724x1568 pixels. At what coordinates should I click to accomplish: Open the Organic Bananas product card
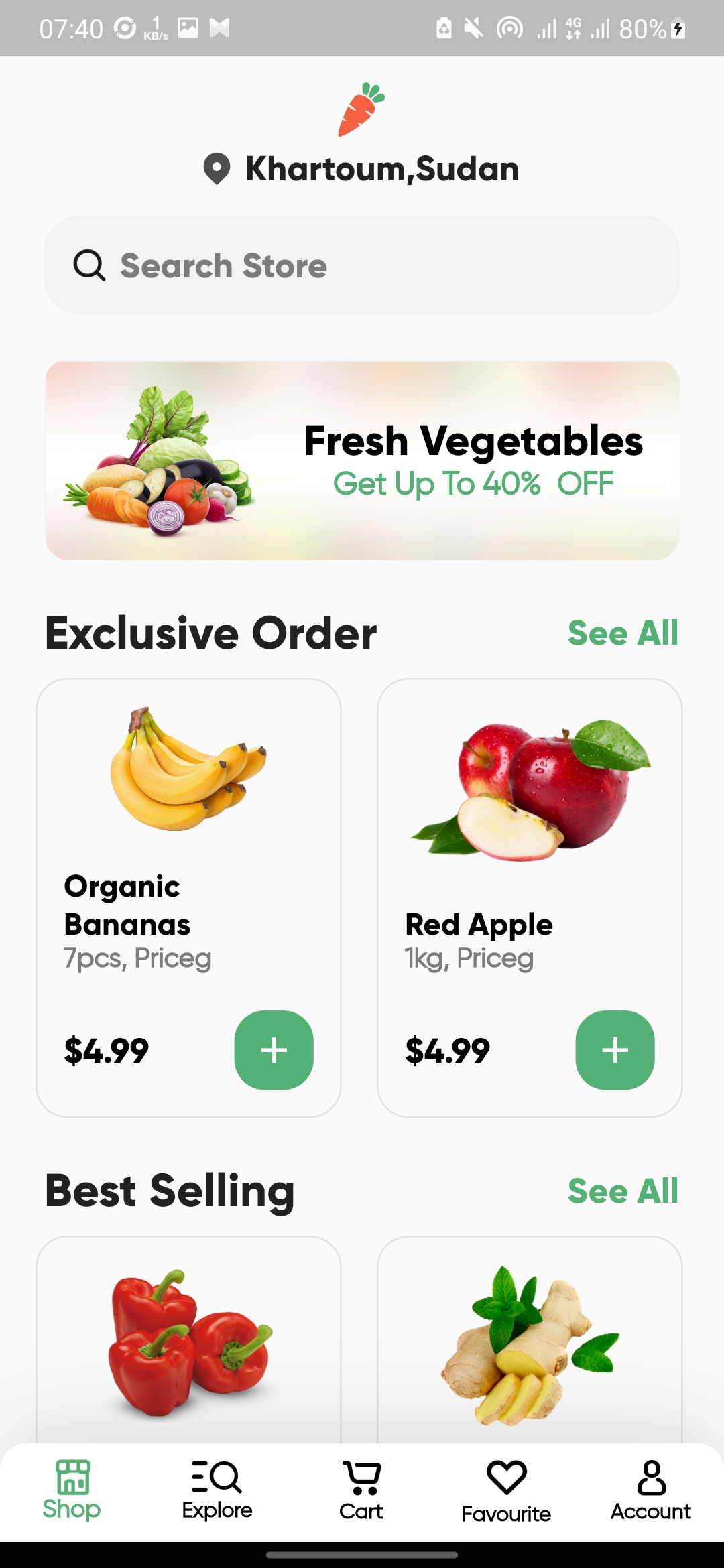pyautogui.click(x=188, y=838)
